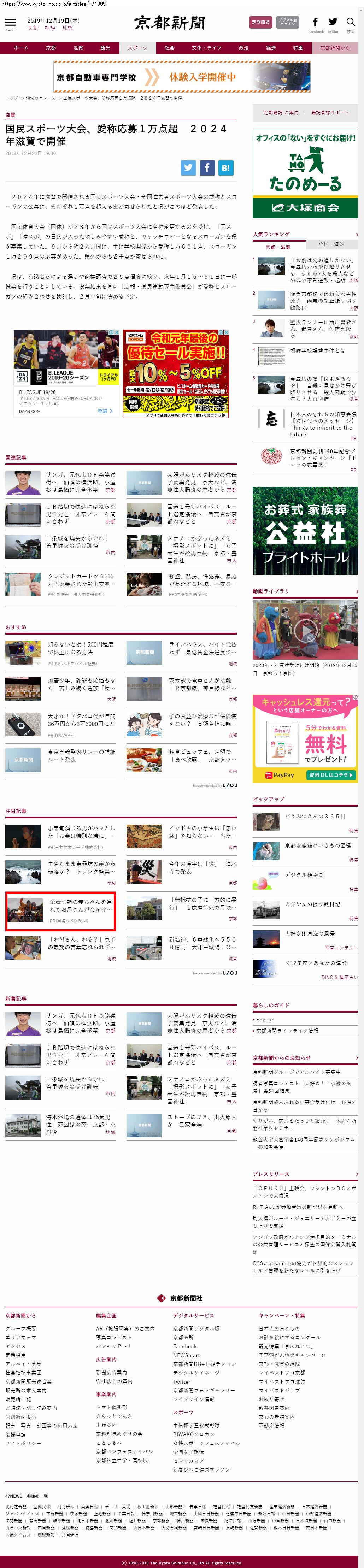364x1568 pixels.
Task: Go to the 社会 section
Action: 169,48
